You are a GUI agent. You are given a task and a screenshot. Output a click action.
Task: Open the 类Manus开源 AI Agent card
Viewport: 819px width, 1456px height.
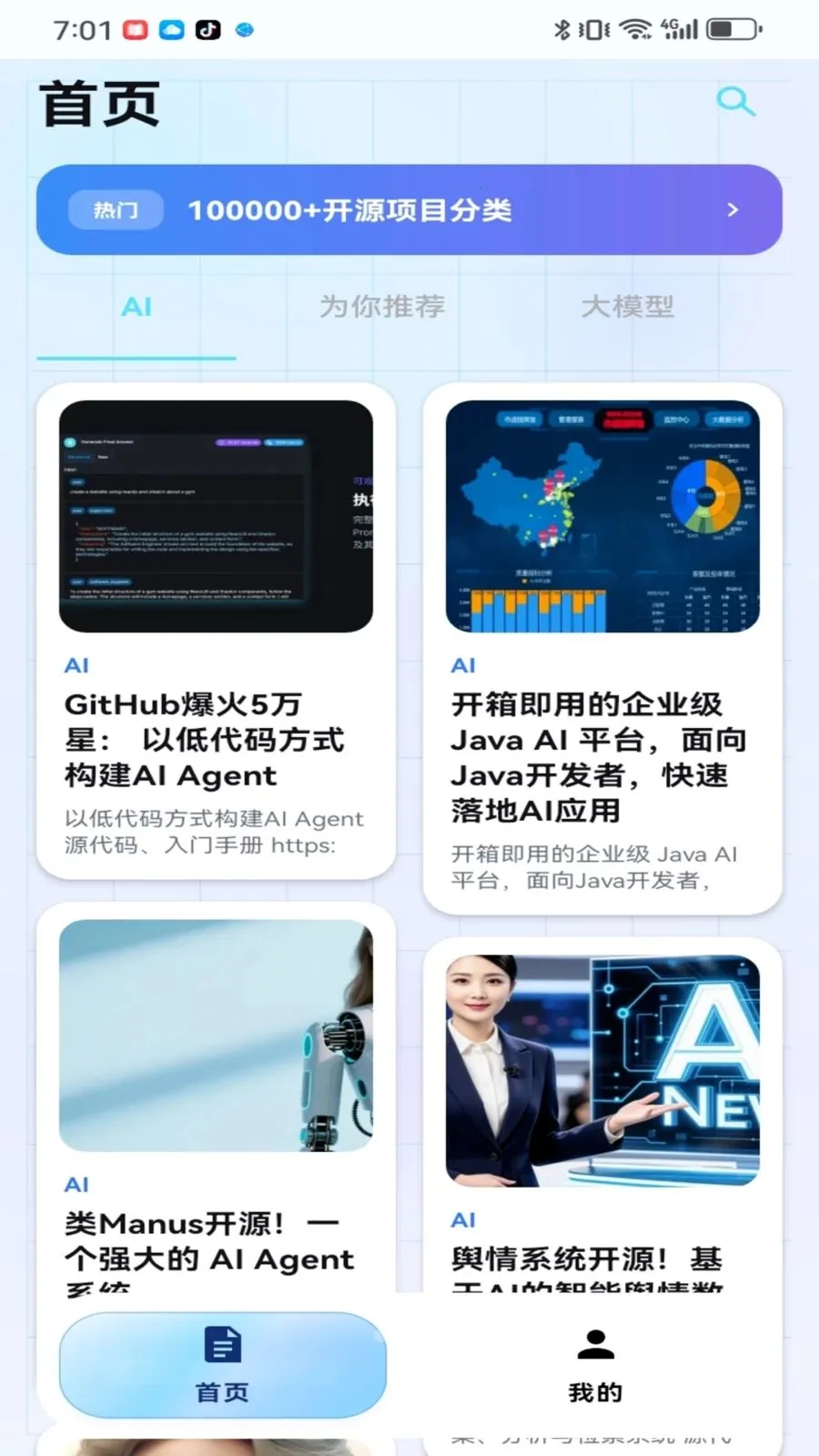click(x=216, y=1101)
